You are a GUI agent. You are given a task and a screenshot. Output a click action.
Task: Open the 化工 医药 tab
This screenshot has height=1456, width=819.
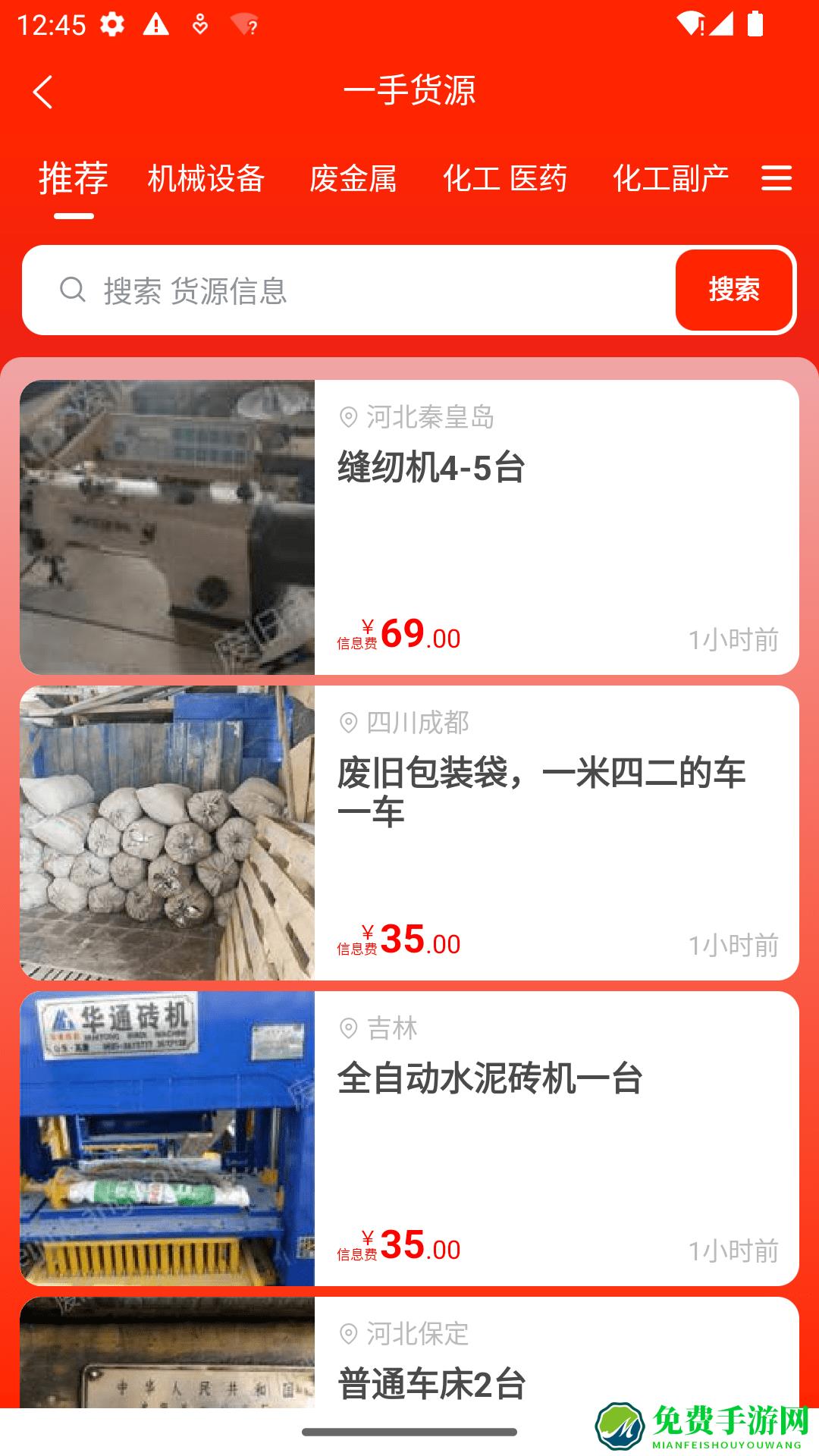(x=506, y=180)
